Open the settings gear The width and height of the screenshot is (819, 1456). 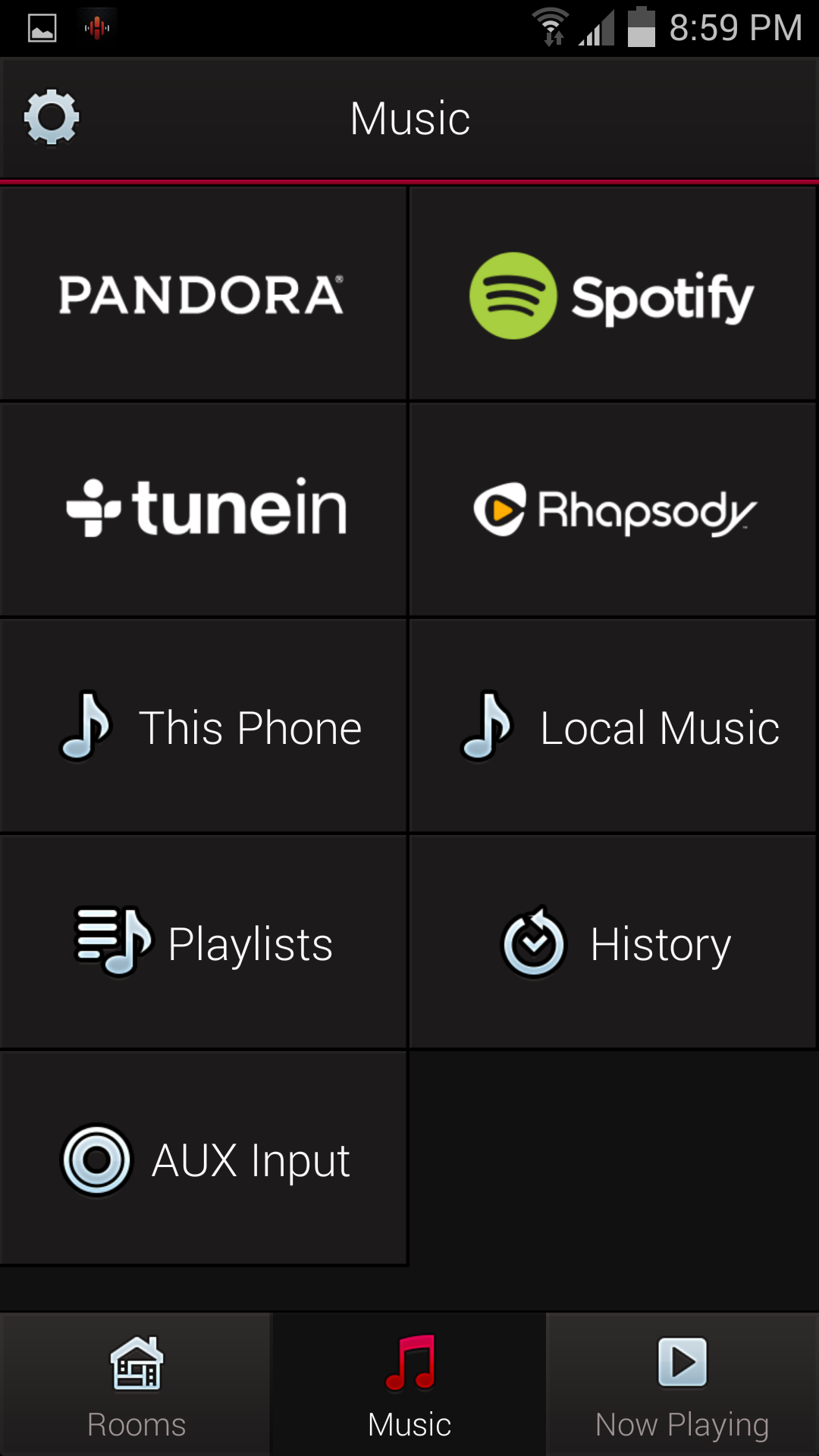pos(52,118)
